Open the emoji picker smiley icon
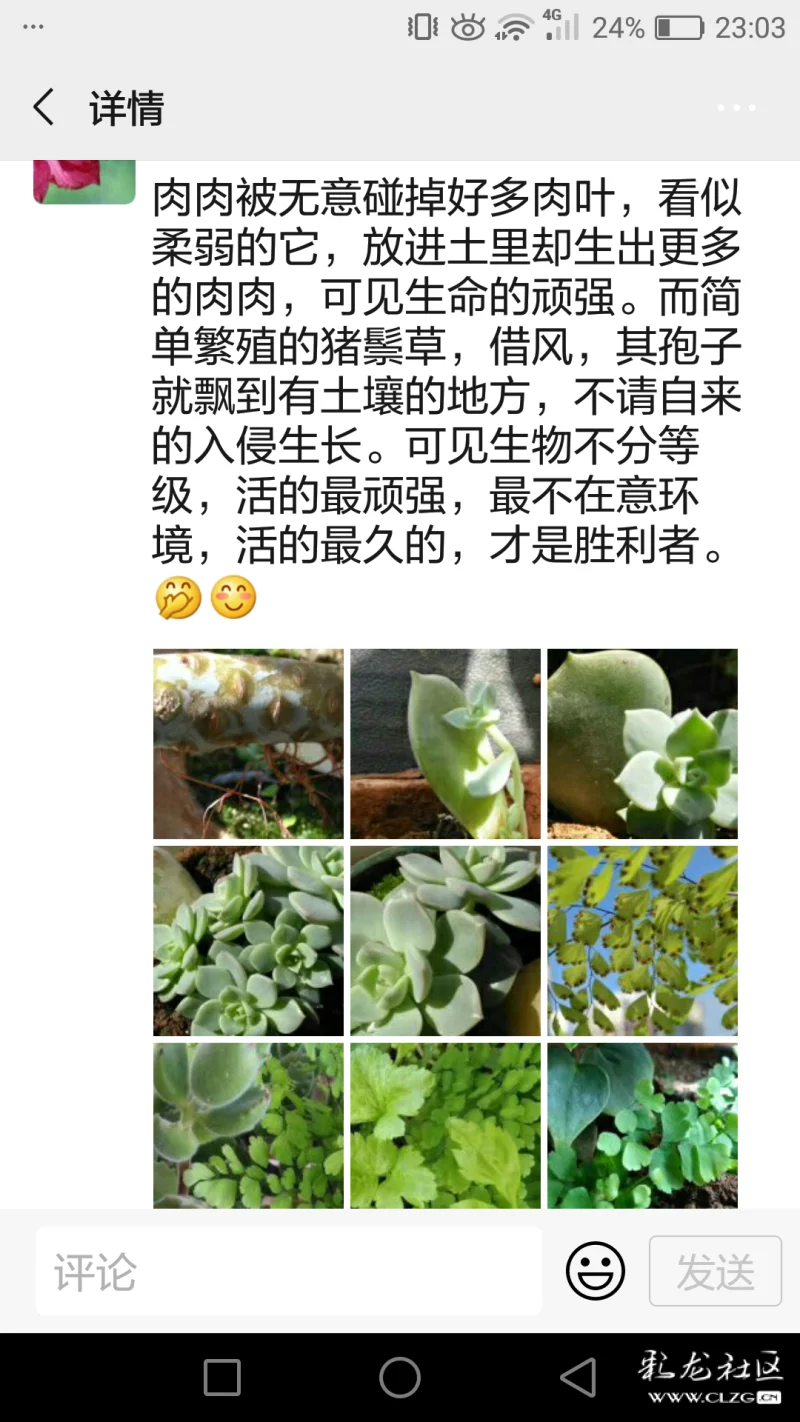The width and height of the screenshot is (800, 1422). [x=595, y=1271]
